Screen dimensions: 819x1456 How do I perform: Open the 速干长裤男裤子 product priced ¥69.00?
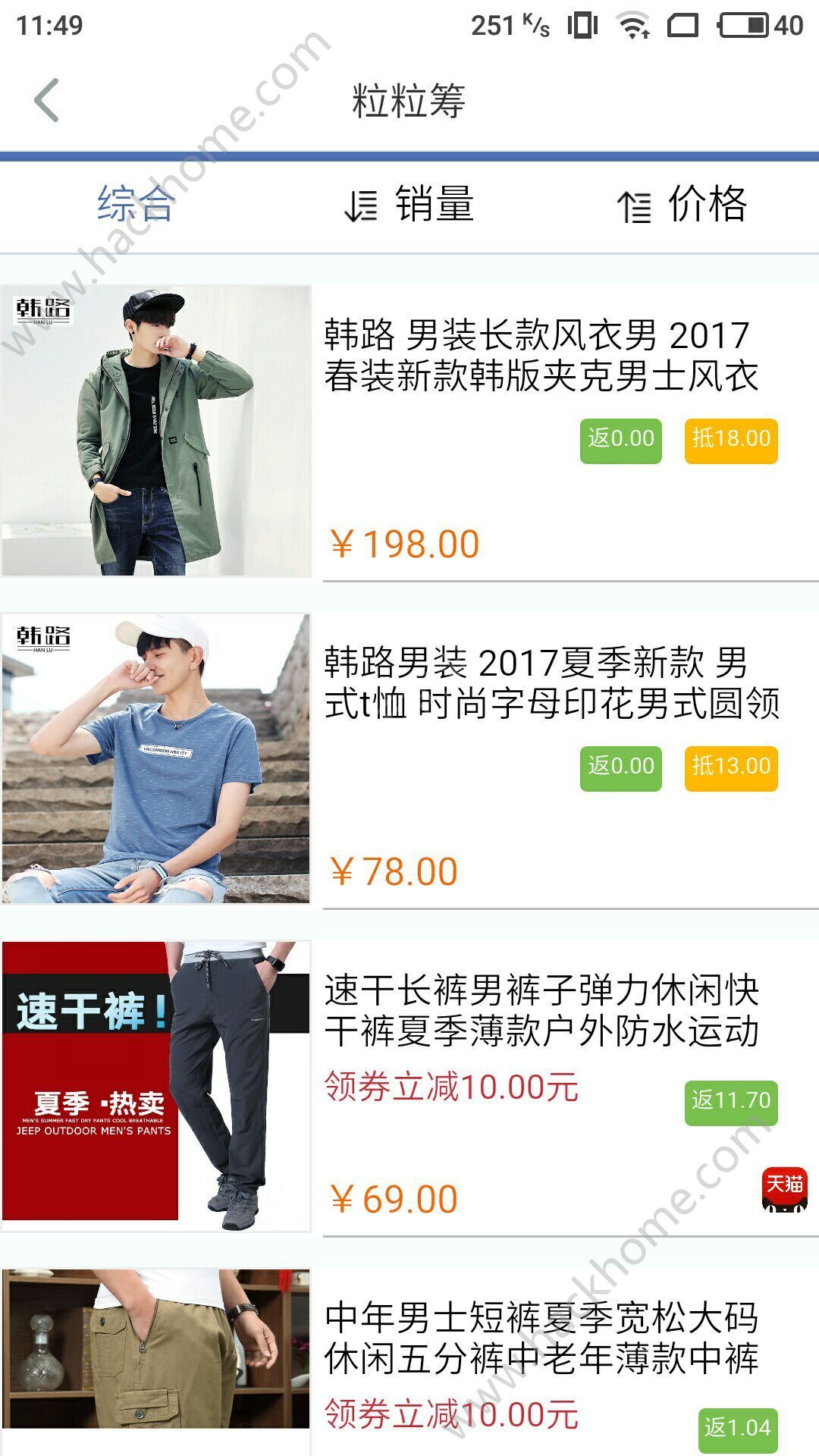[x=541, y=1010]
